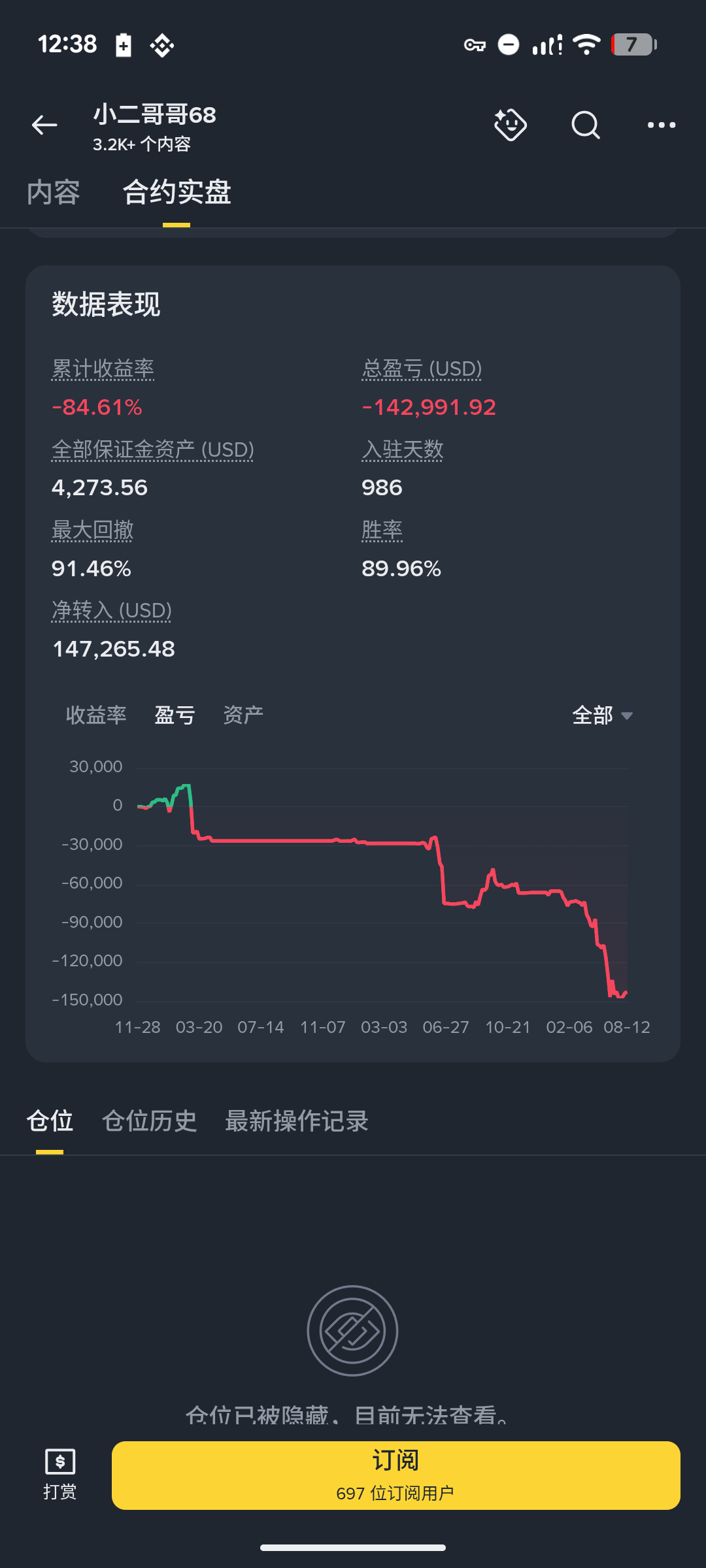Select the 仓位 tab

[50, 1121]
